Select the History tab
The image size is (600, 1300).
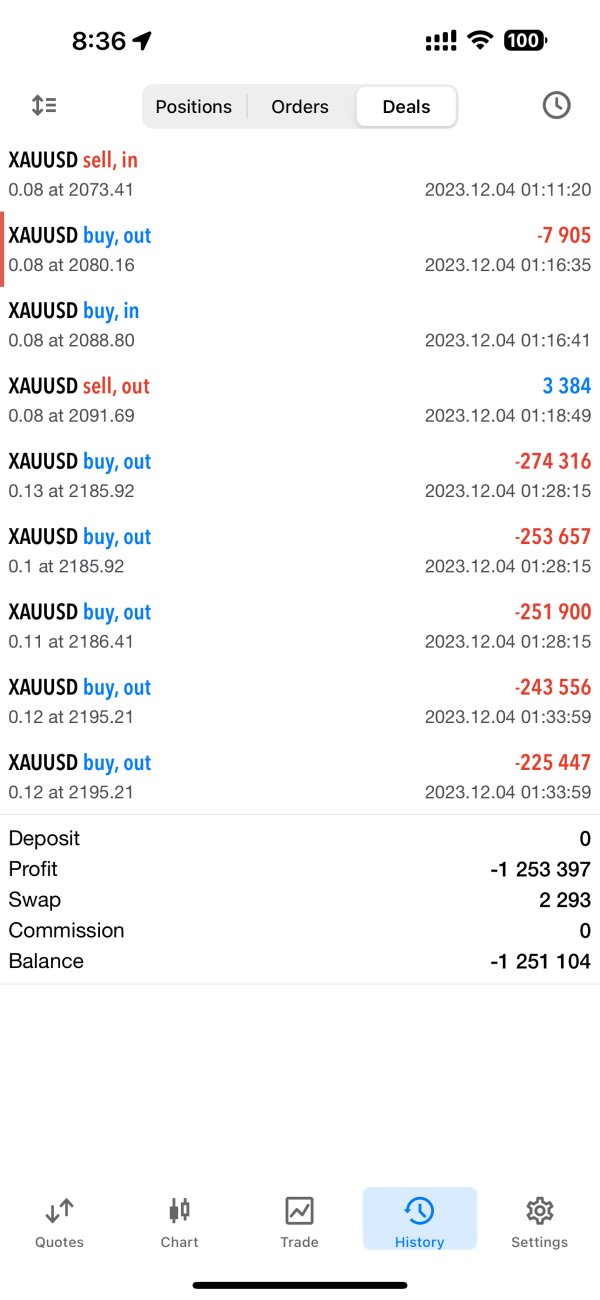pos(420,1219)
